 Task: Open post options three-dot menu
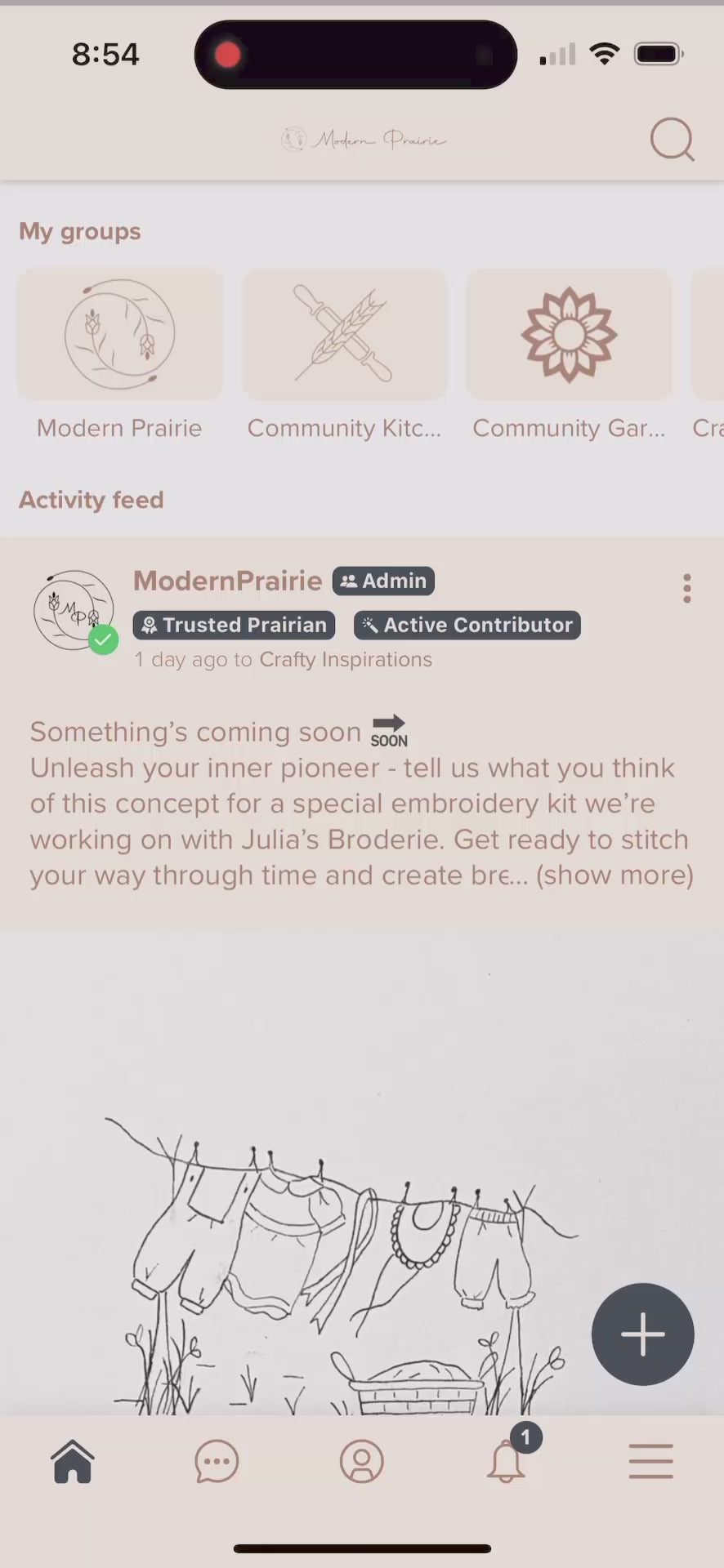(686, 588)
